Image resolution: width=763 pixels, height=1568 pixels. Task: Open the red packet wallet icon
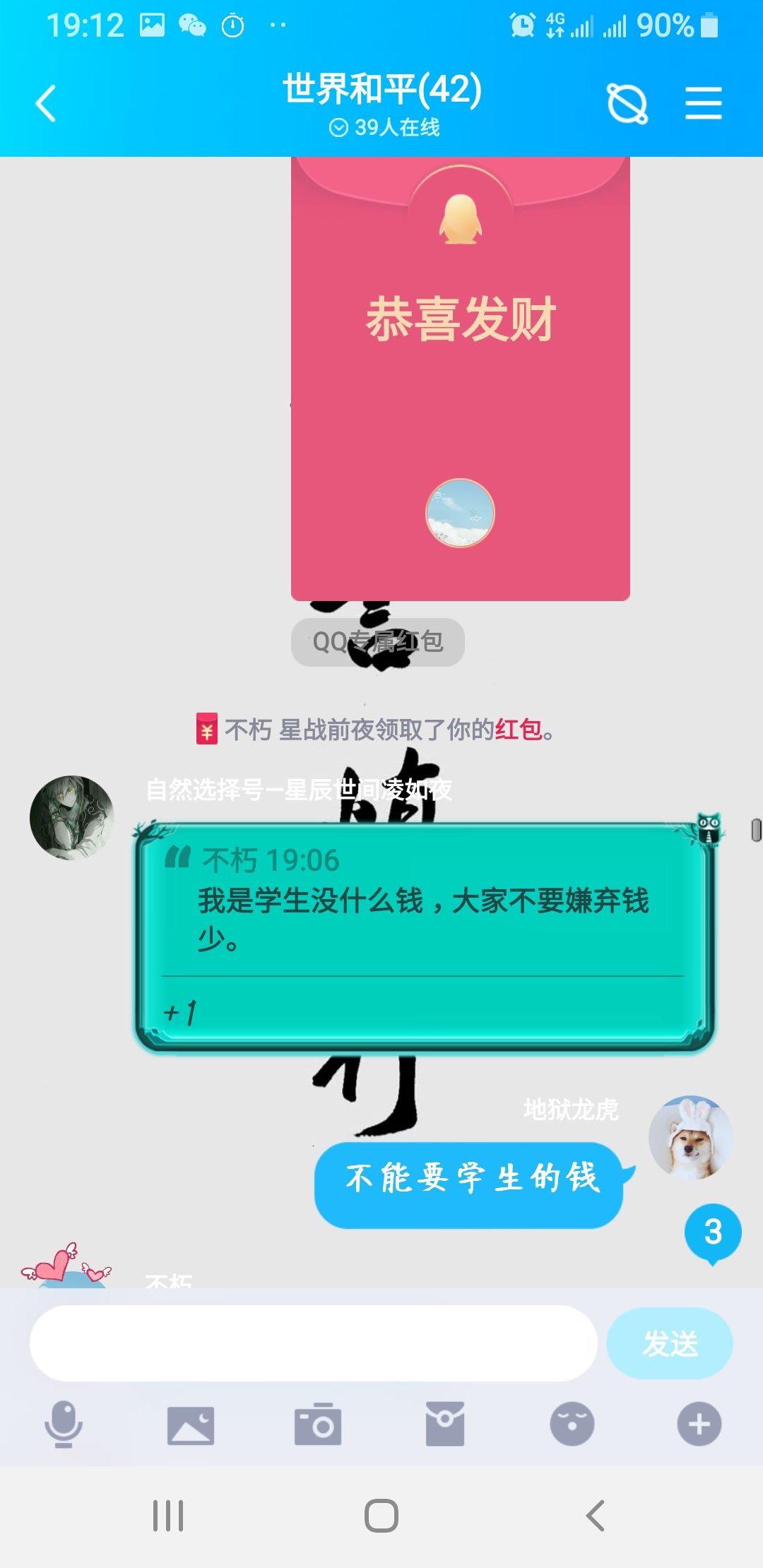click(445, 1425)
